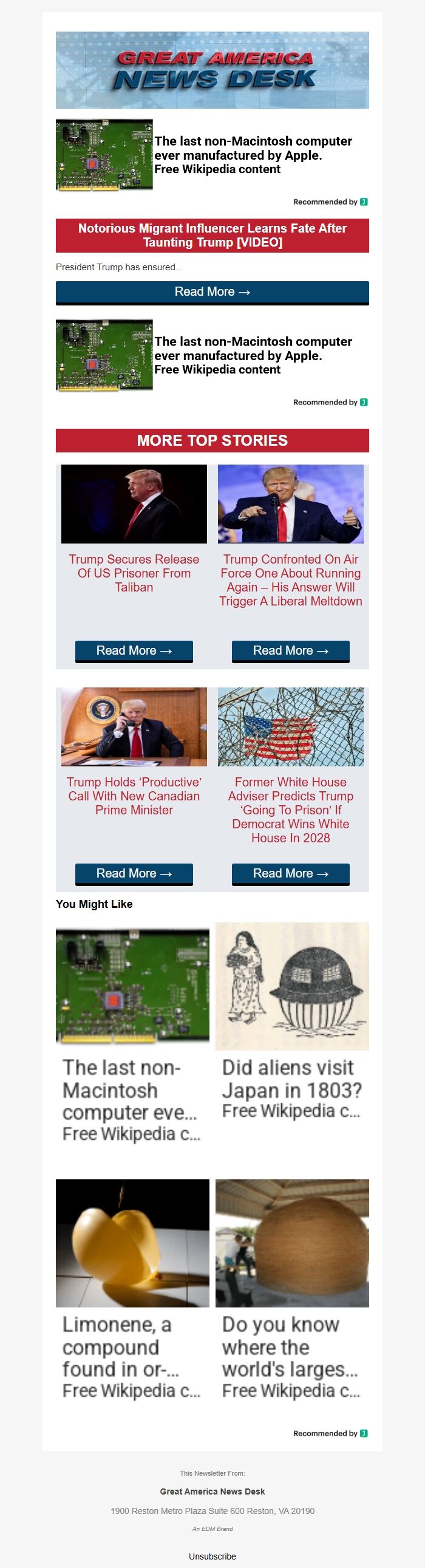425x1568 pixels.
Task: Tap Read More under the Taliban prisoner story
Action: click(x=134, y=650)
